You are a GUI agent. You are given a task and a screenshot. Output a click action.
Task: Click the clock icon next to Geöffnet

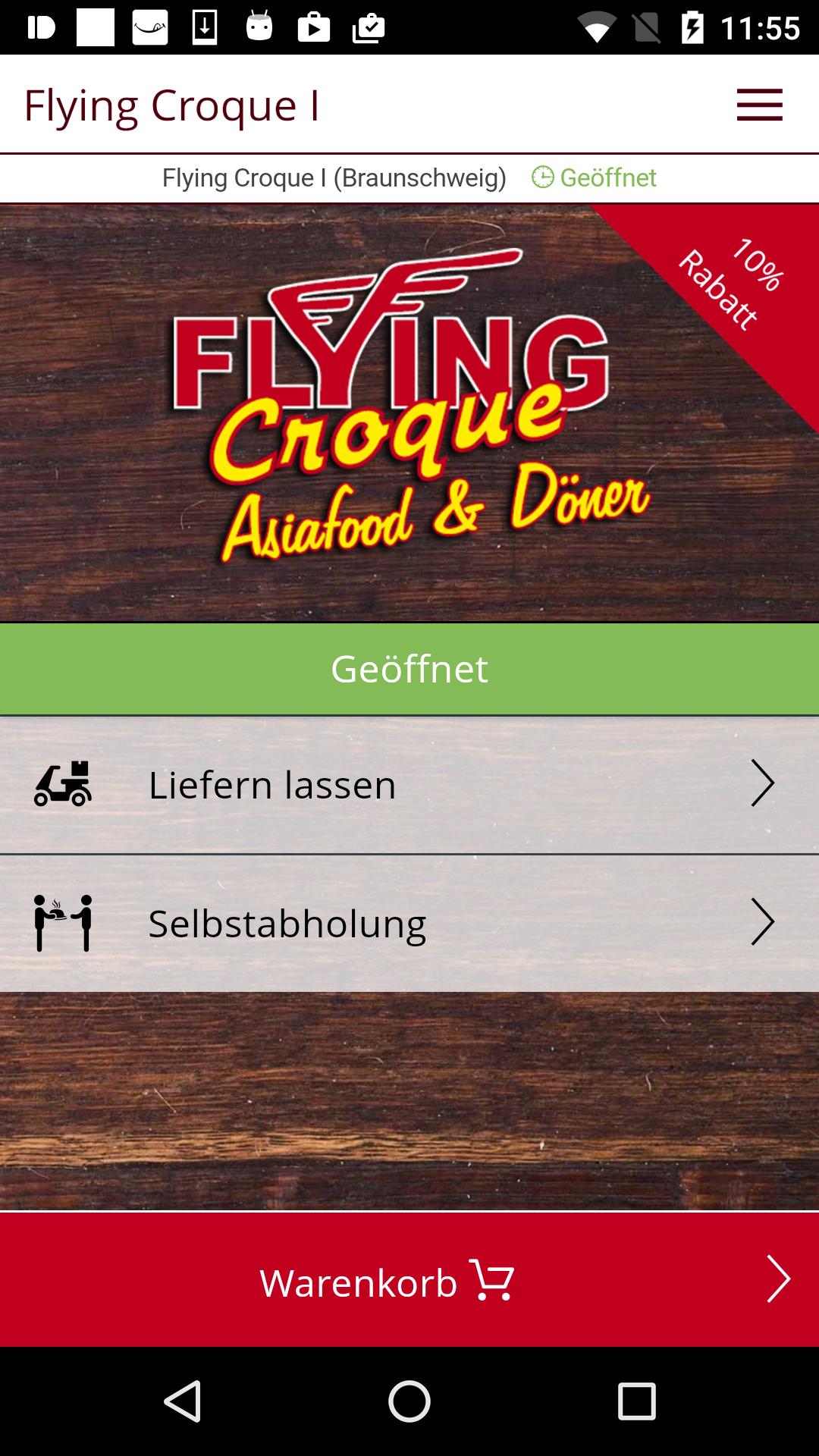coord(543,177)
